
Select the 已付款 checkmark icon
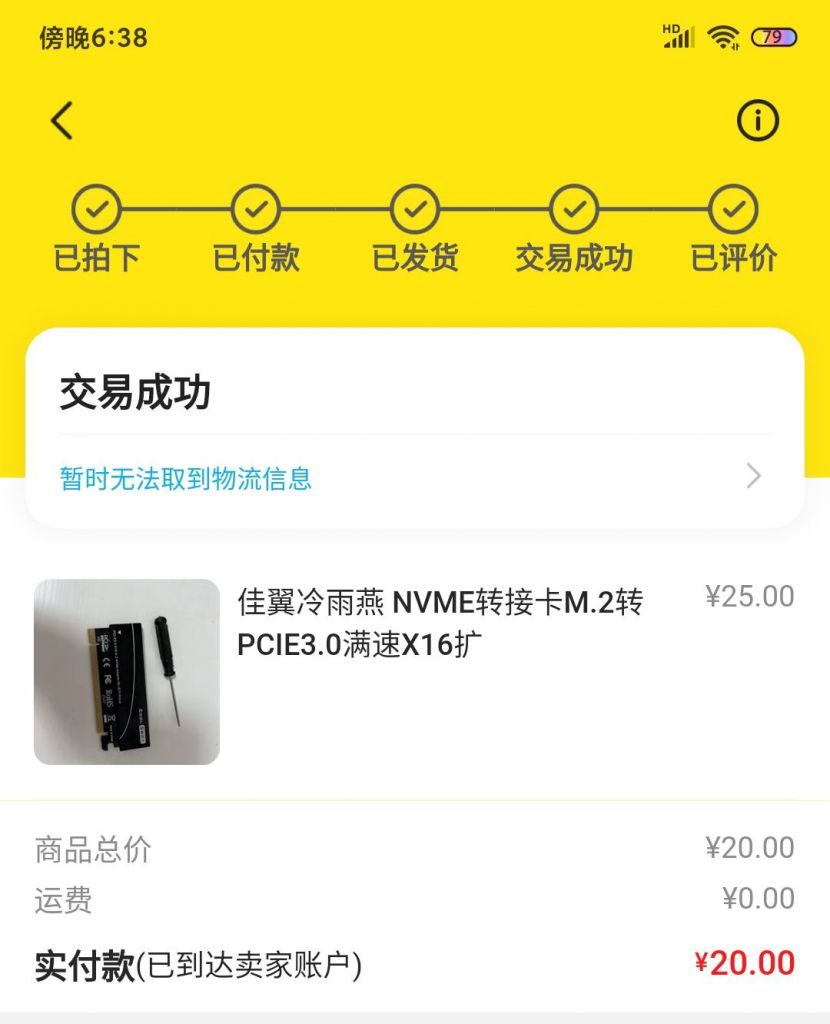tap(255, 210)
